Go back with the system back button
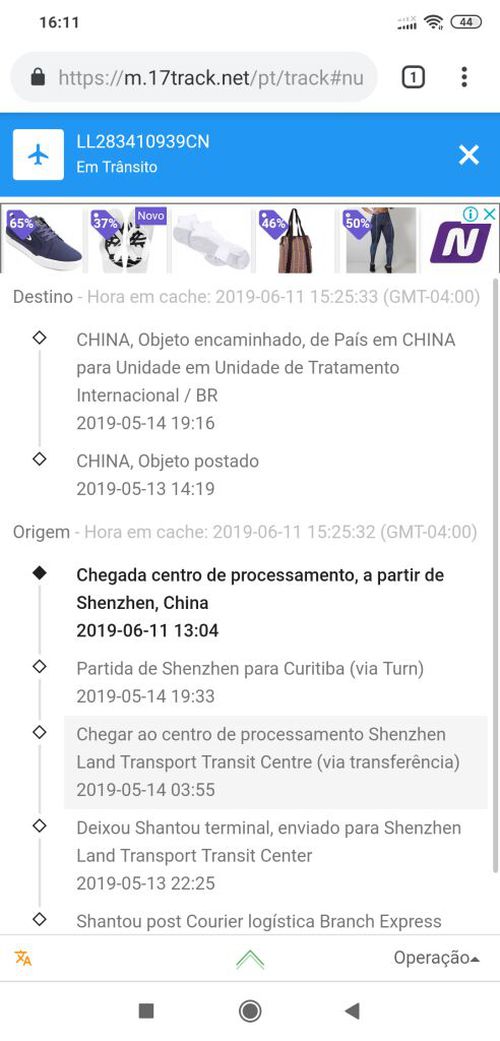This screenshot has height=1041, width=500. point(352,1011)
